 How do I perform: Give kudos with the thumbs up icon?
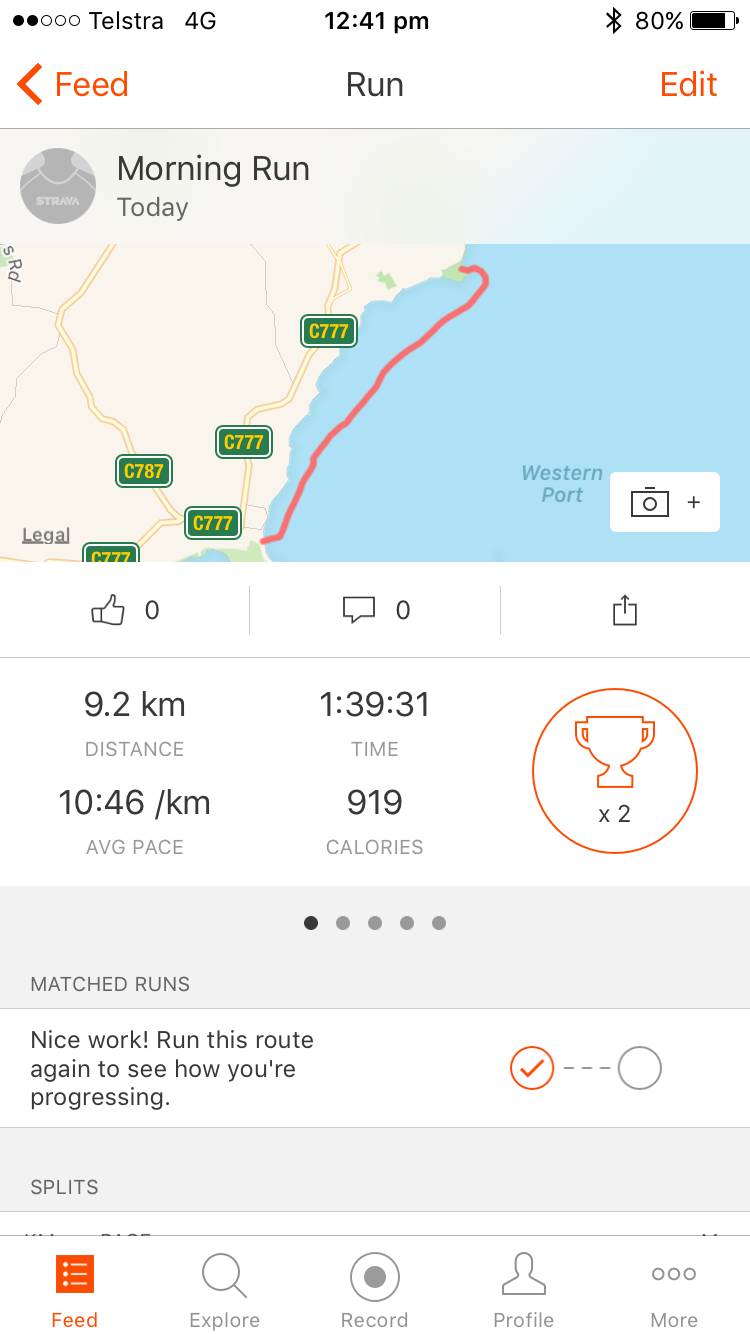pyautogui.click(x=109, y=610)
